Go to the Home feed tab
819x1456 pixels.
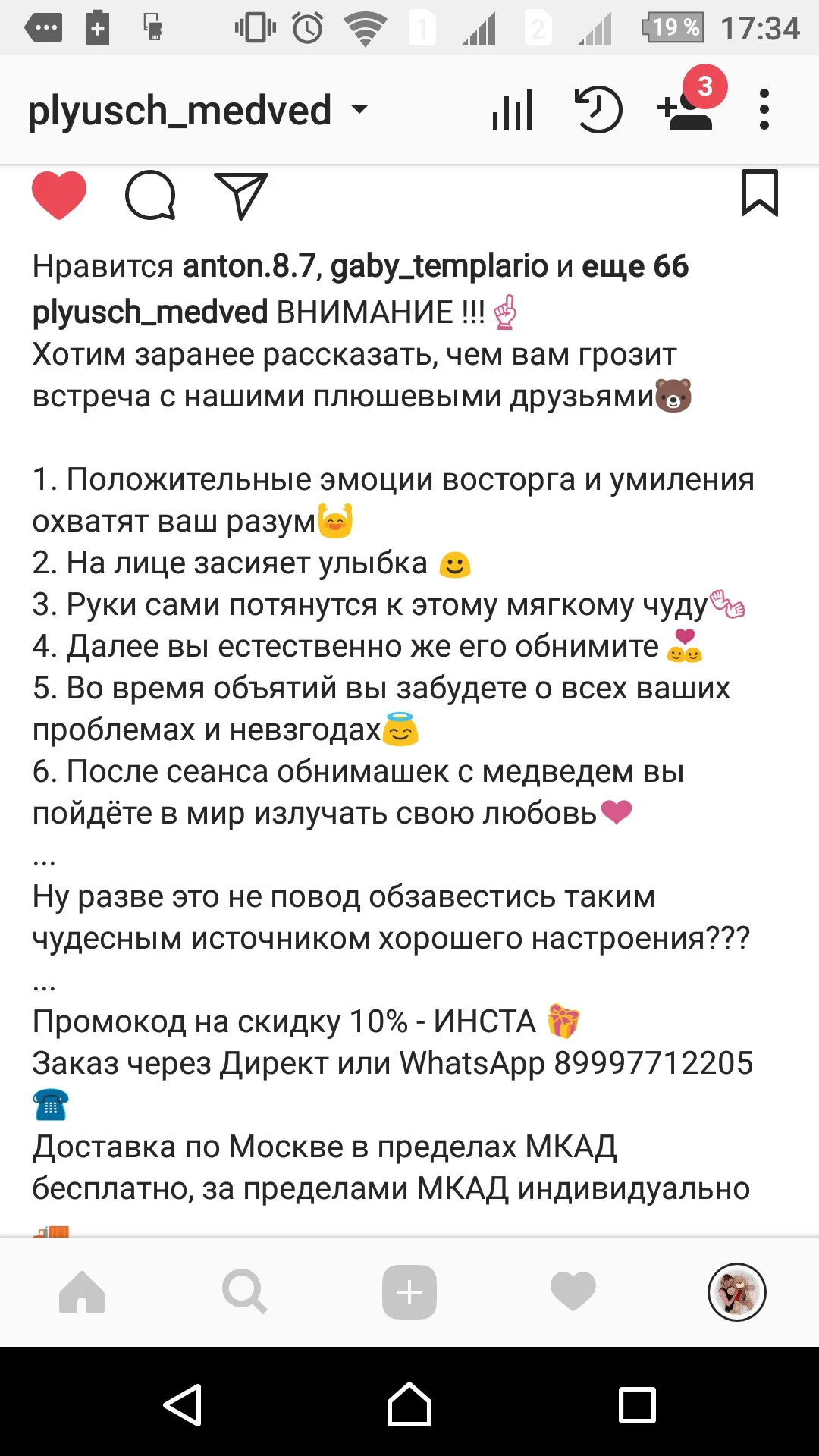pyautogui.click(x=82, y=1292)
